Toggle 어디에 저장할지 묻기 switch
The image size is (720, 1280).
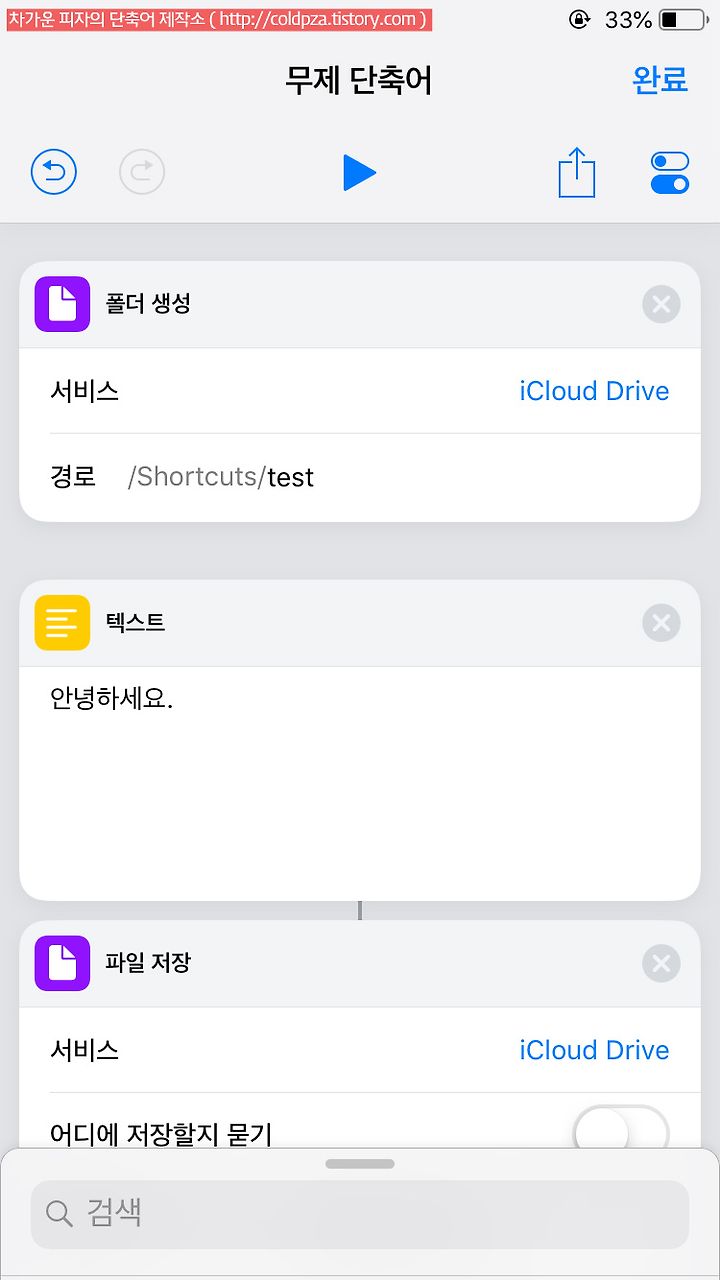[x=621, y=1131]
